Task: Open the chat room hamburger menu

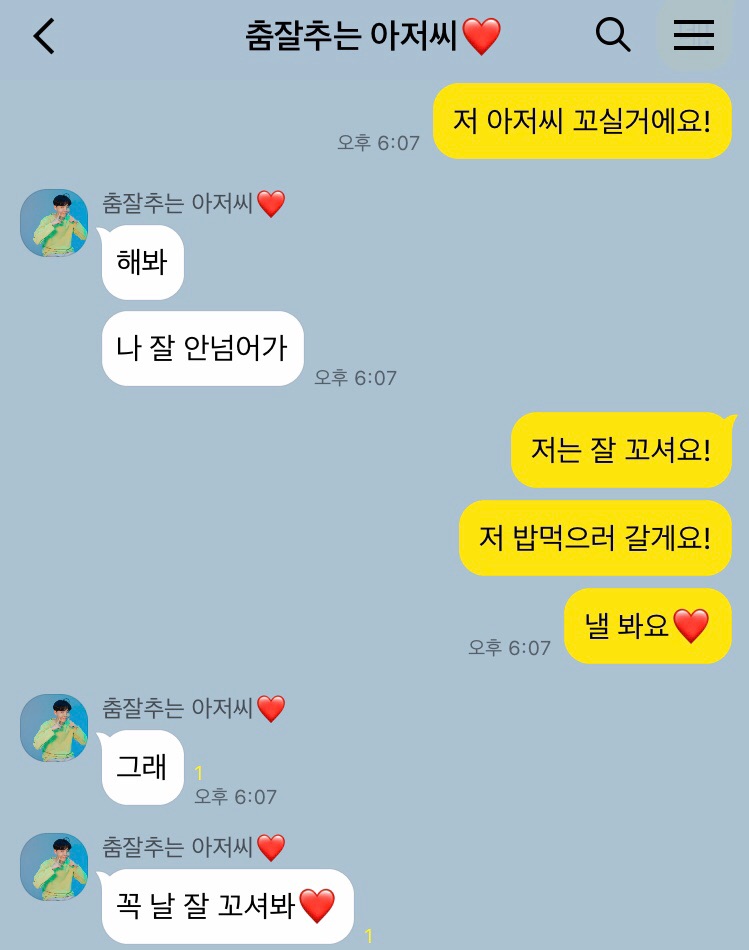Action: [x=693, y=36]
